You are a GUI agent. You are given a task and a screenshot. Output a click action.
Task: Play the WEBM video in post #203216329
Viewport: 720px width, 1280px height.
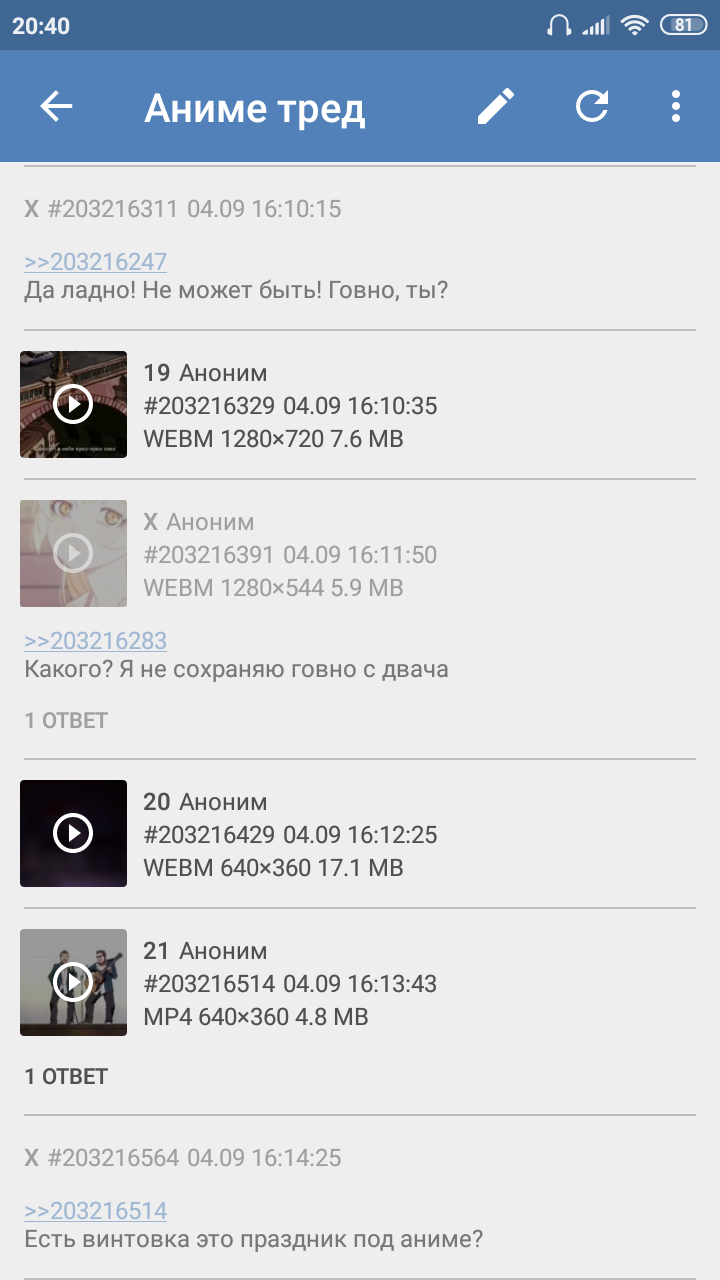73,404
